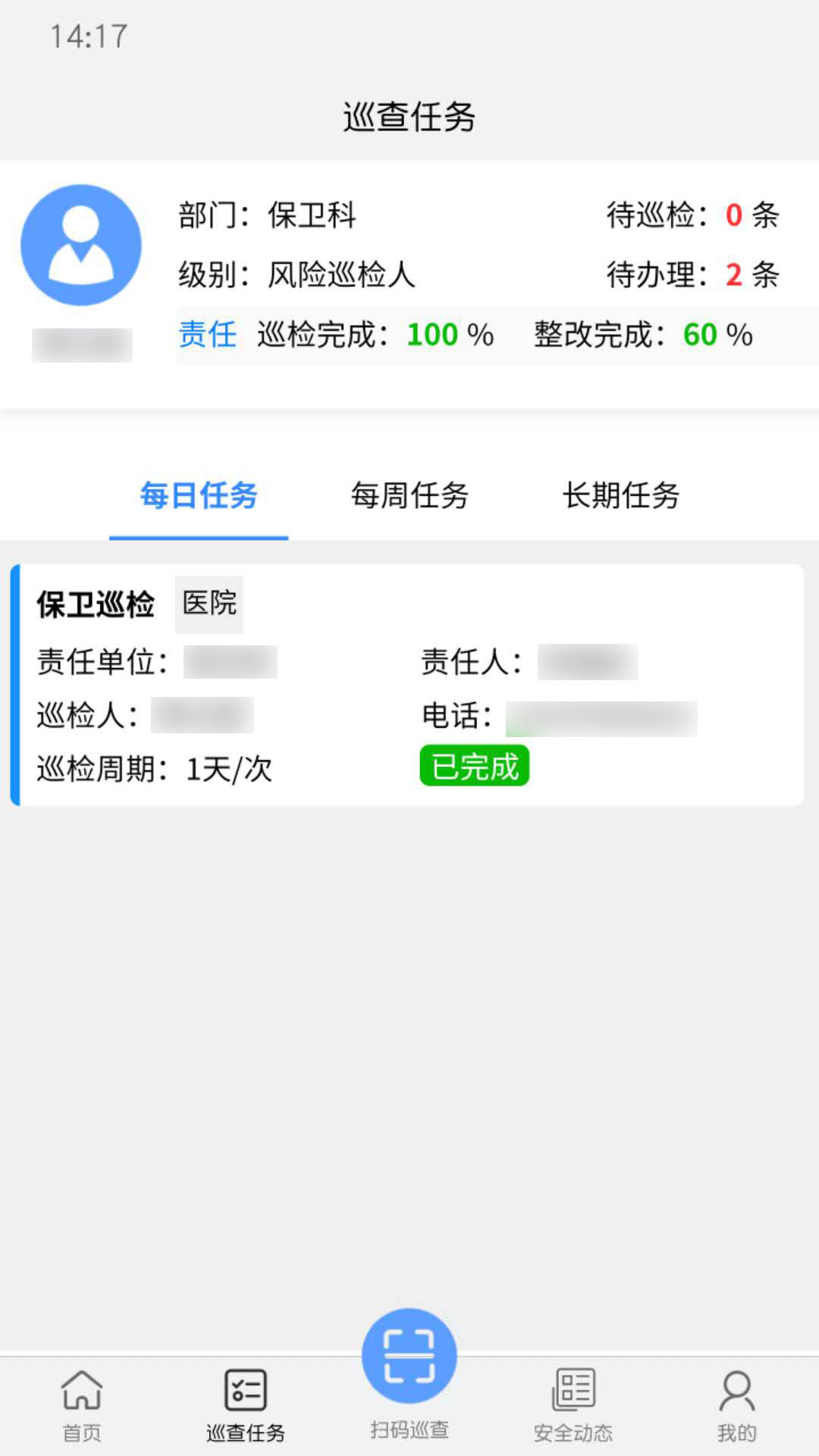
Task: Select the 每日任务 tab
Action: click(199, 497)
